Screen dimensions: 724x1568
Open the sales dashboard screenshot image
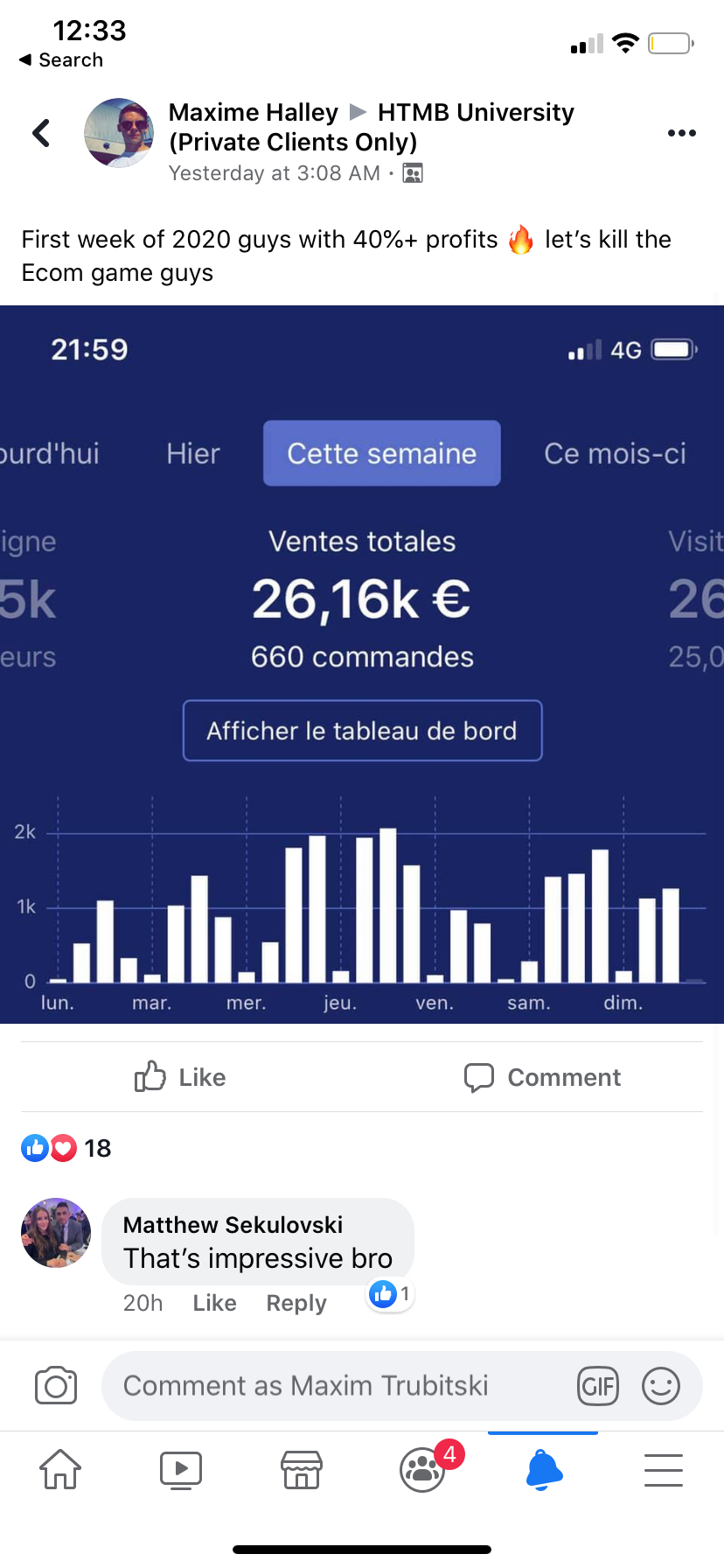(x=362, y=665)
